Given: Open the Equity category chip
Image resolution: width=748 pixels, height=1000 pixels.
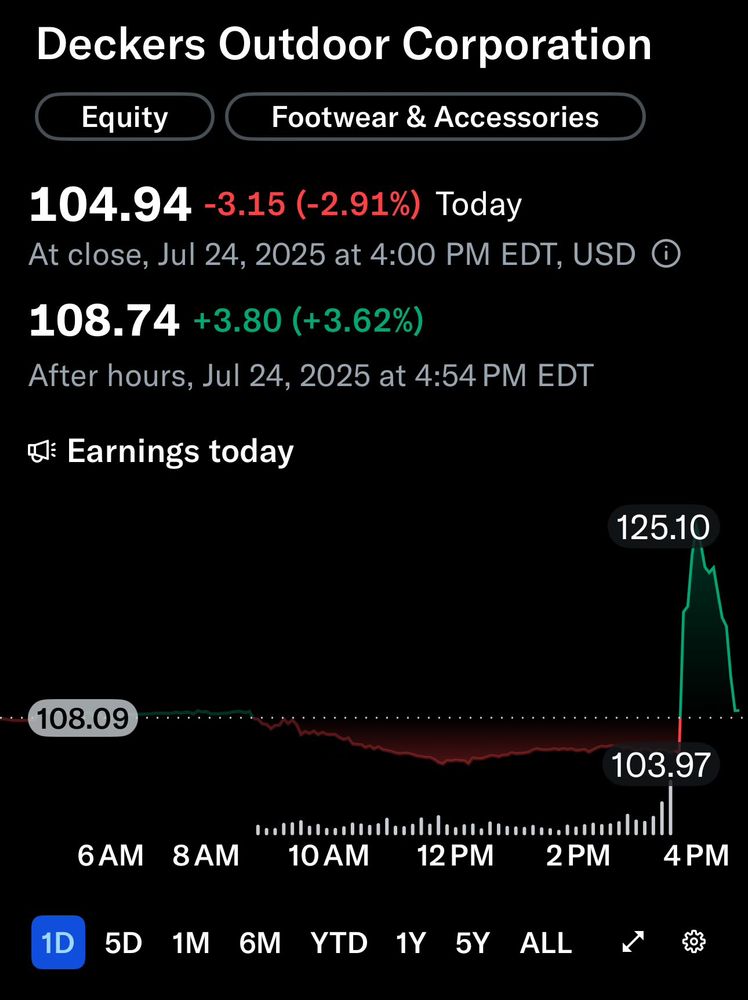Looking at the screenshot, I should [x=124, y=117].
